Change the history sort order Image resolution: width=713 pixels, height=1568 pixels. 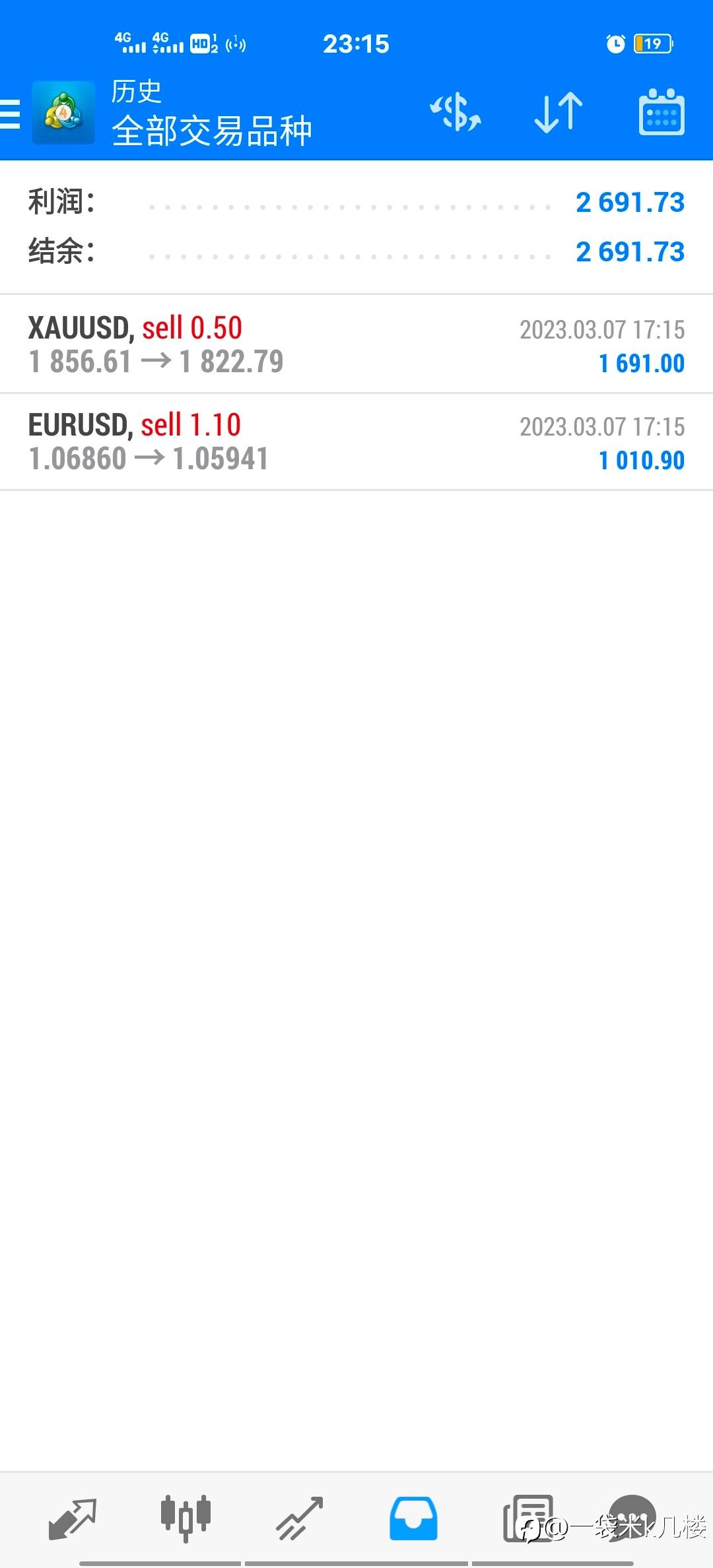[x=559, y=112]
